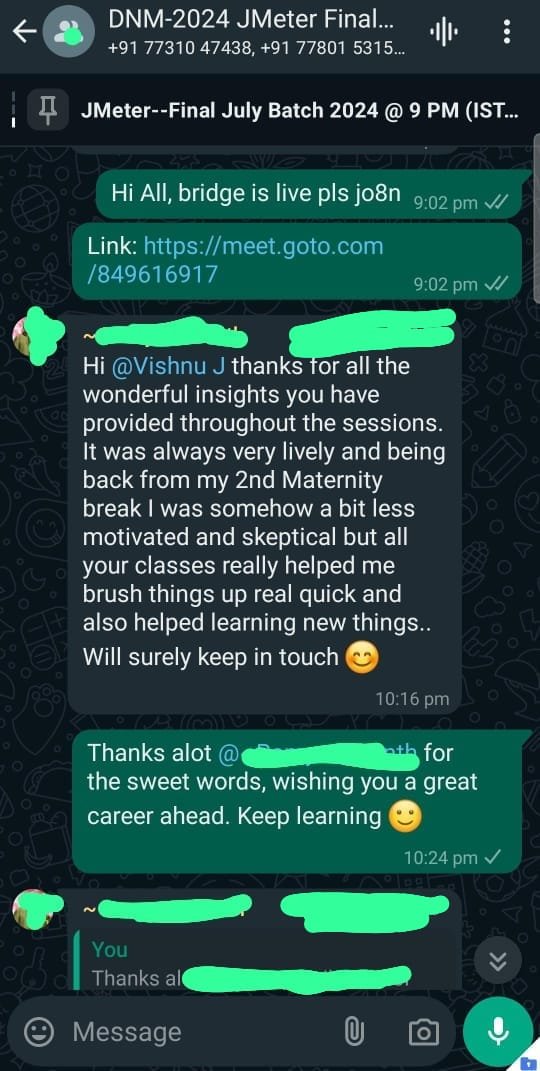The image size is (540, 1071).
Task: Focus the Message input field
Action: click(198, 1031)
